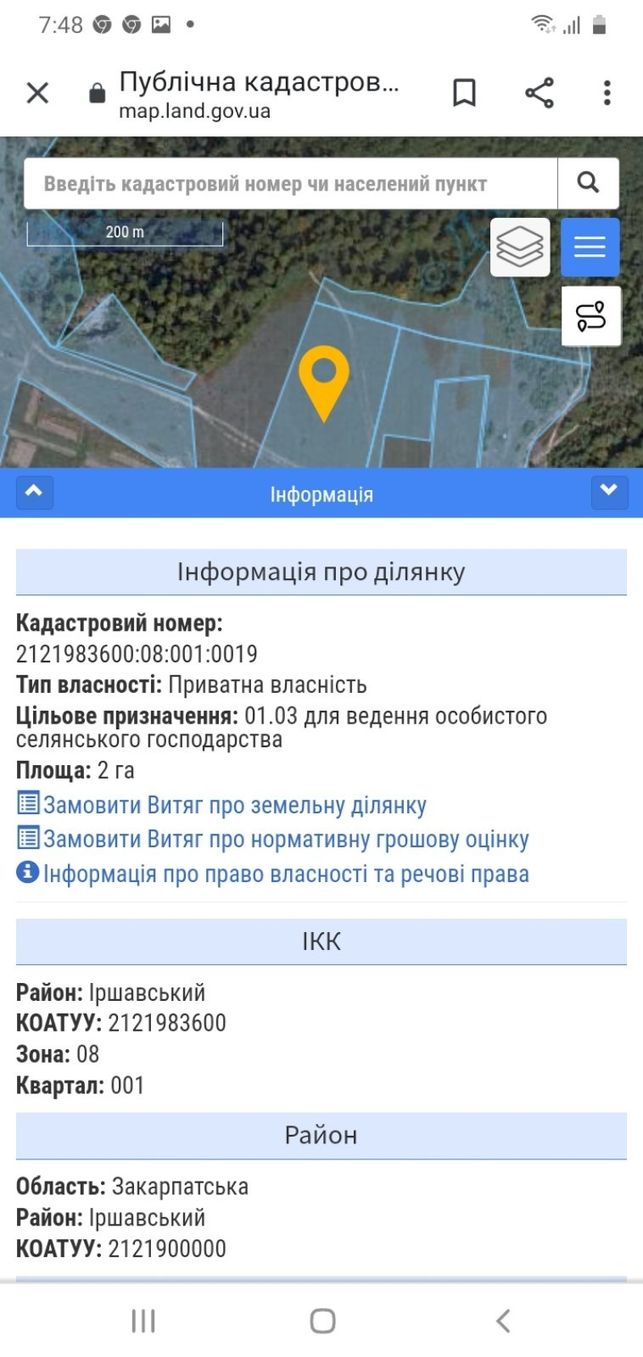Tap the magnifier search button

coord(588,183)
